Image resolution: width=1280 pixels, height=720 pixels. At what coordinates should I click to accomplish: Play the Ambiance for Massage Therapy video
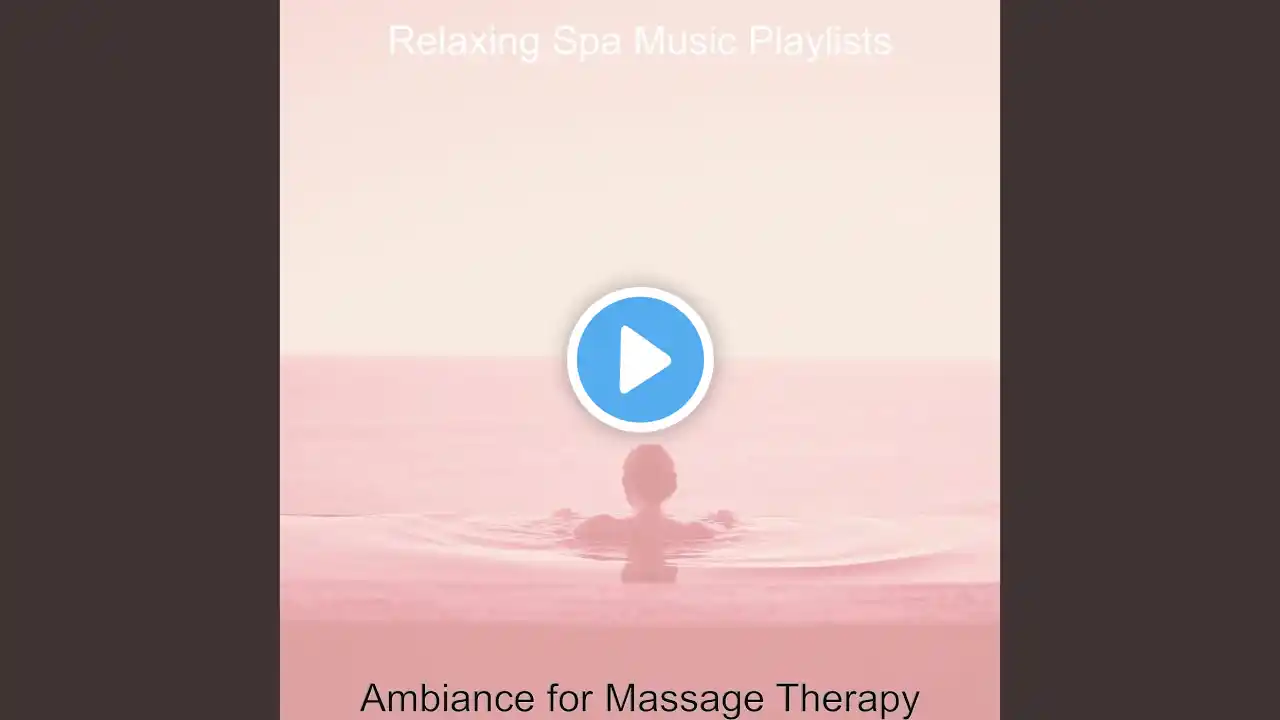pos(640,359)
